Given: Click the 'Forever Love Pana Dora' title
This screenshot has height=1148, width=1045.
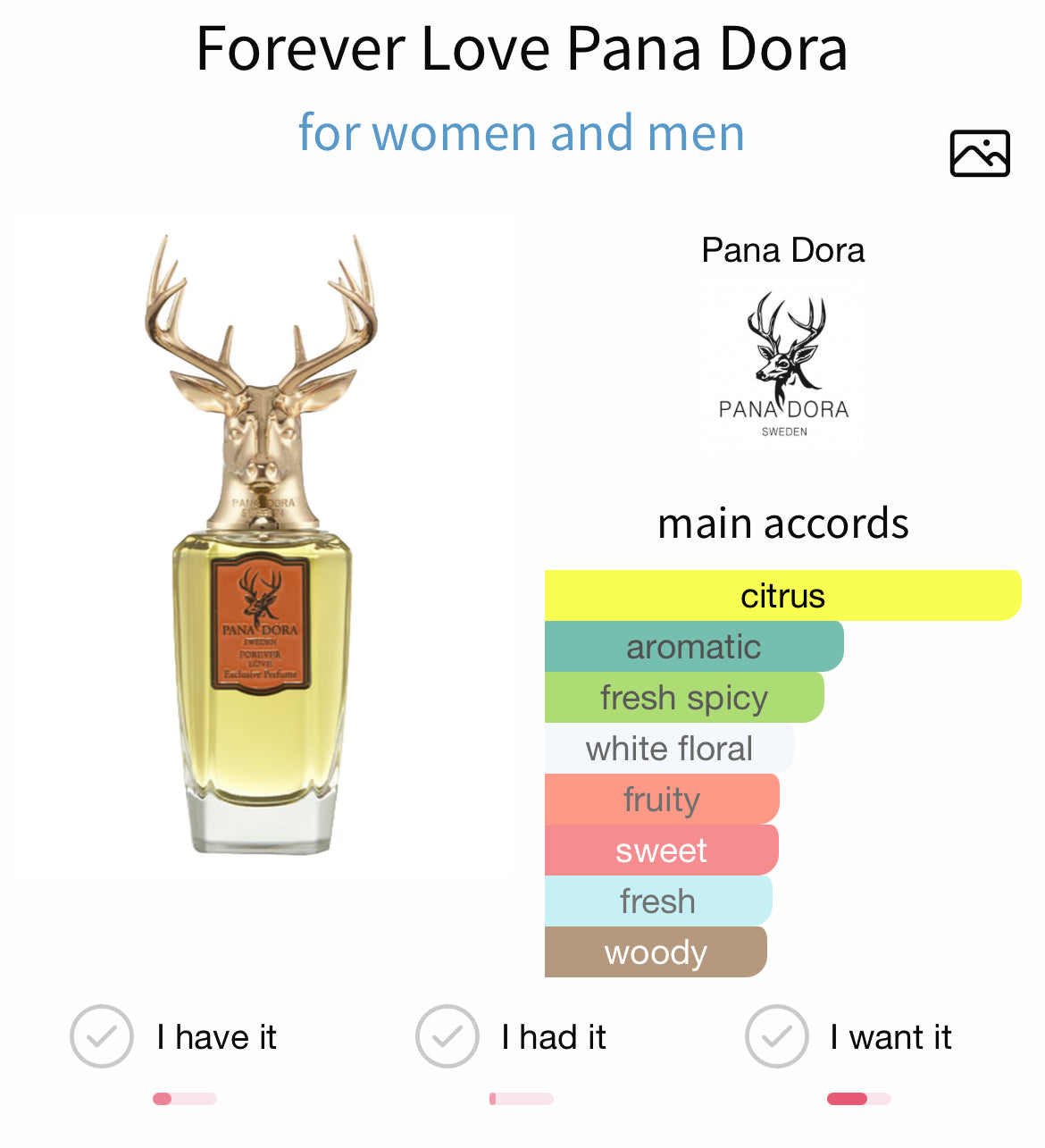Looking at the screenshot, I should click(x=522, y=50).
